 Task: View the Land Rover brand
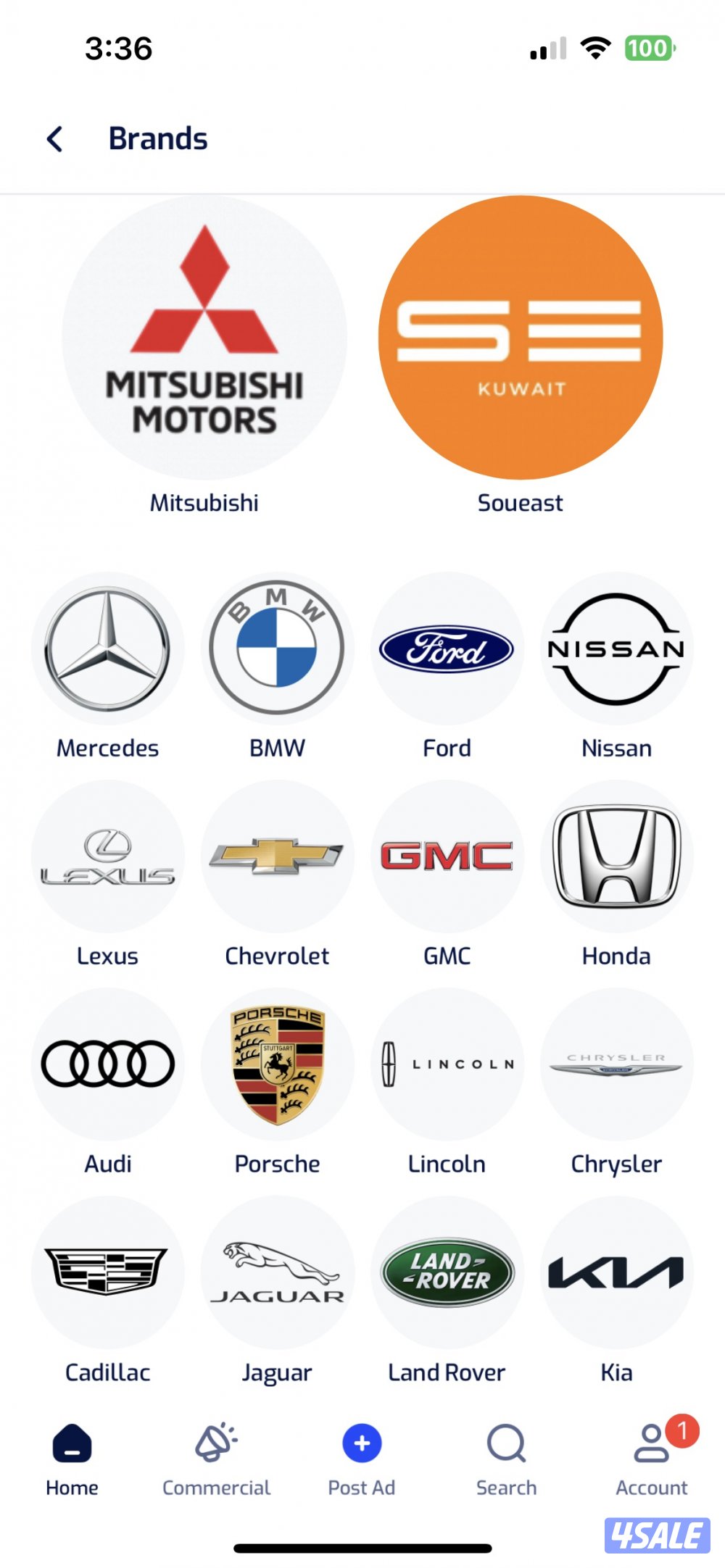pyautogui.click(x=447, y=1273)
